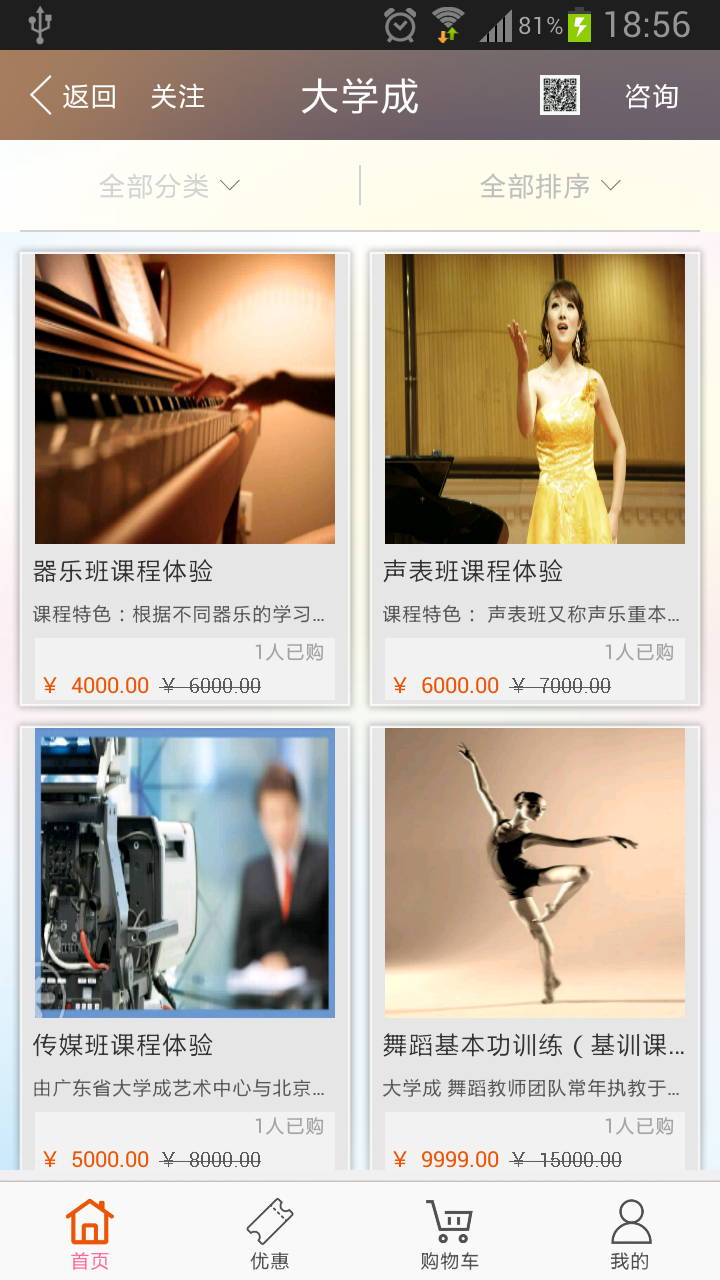Open the 器乐班课程体验 course card
The image size is (720, 1280).
click(185, 478)
